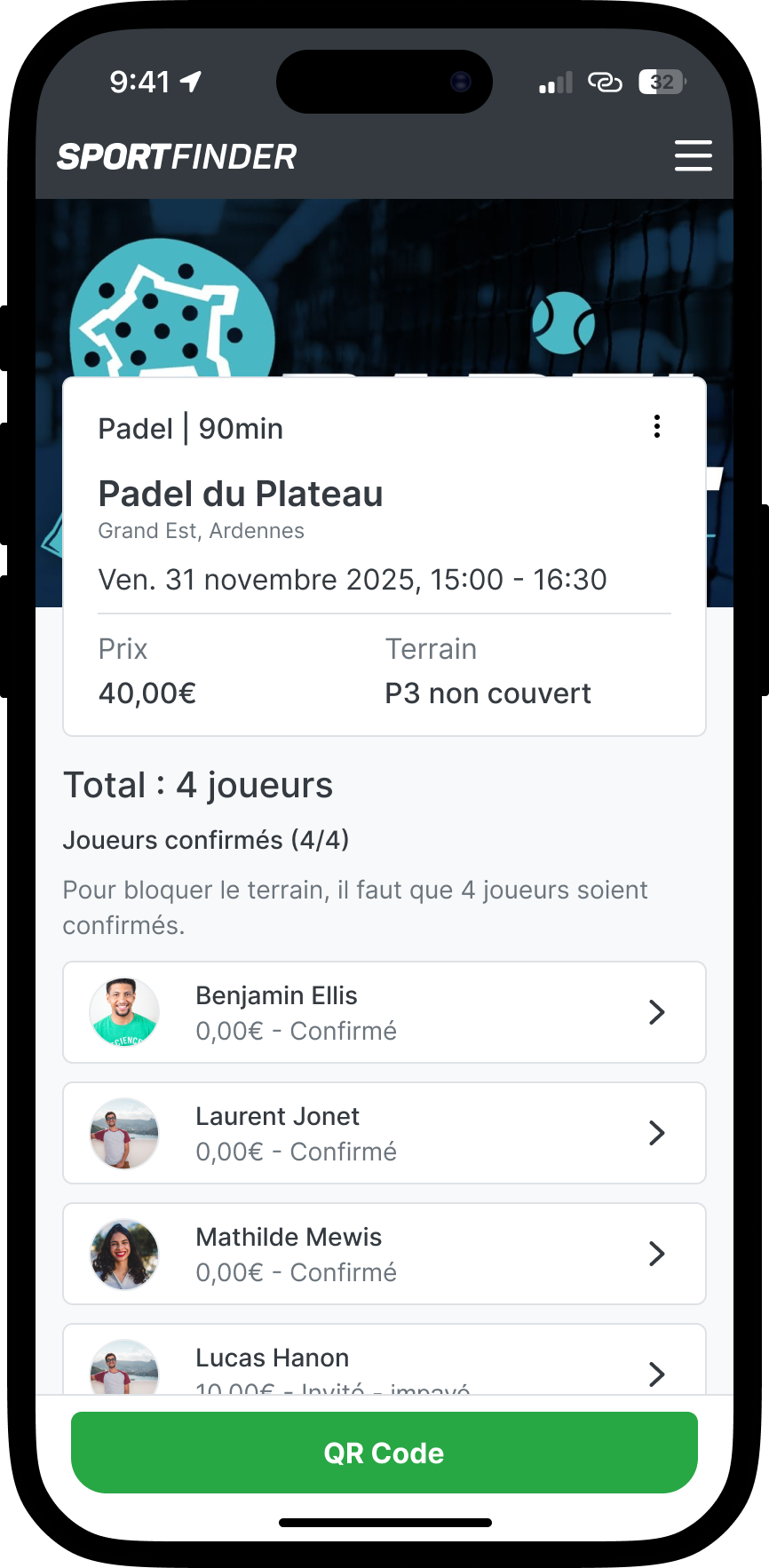Viewport: 769px width, 1568px height.
Task: Expand Benjamin Ellis's player details via chevron
Action: (657, 1011)
